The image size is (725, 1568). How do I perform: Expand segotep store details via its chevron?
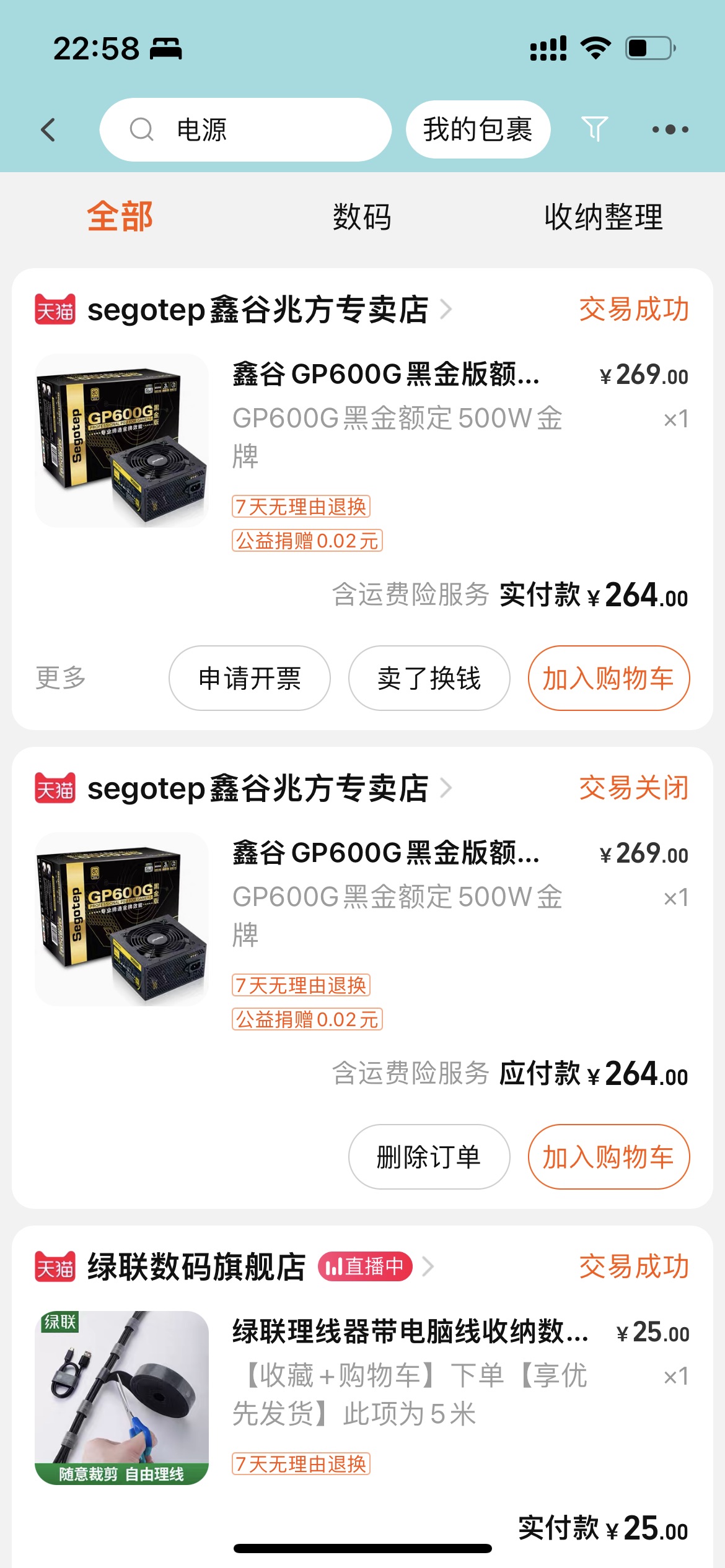tap(449, 310)
